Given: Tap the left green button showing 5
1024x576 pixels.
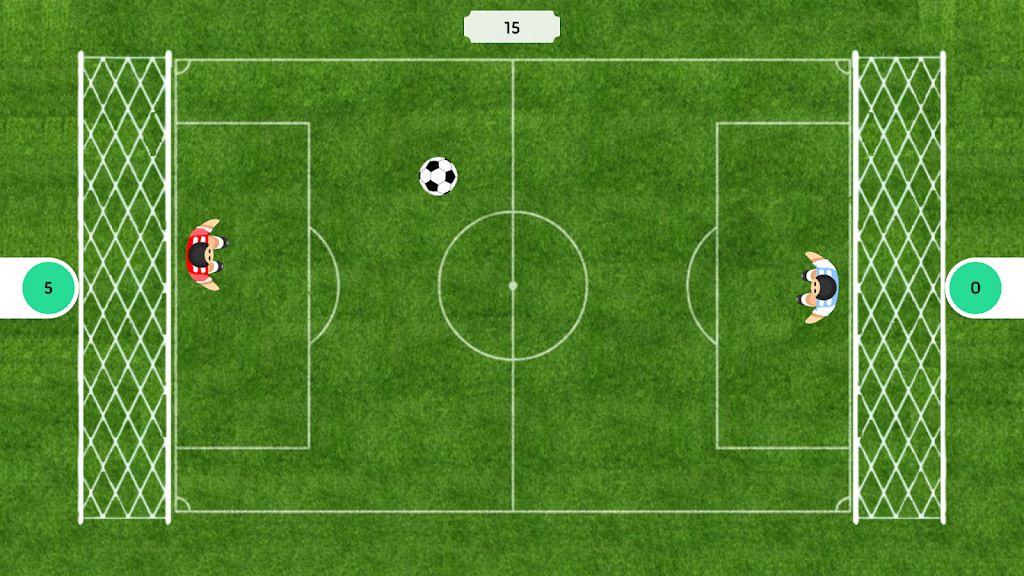Looking at the screenshot, I should pyautogui.click(x=48, y=288).
